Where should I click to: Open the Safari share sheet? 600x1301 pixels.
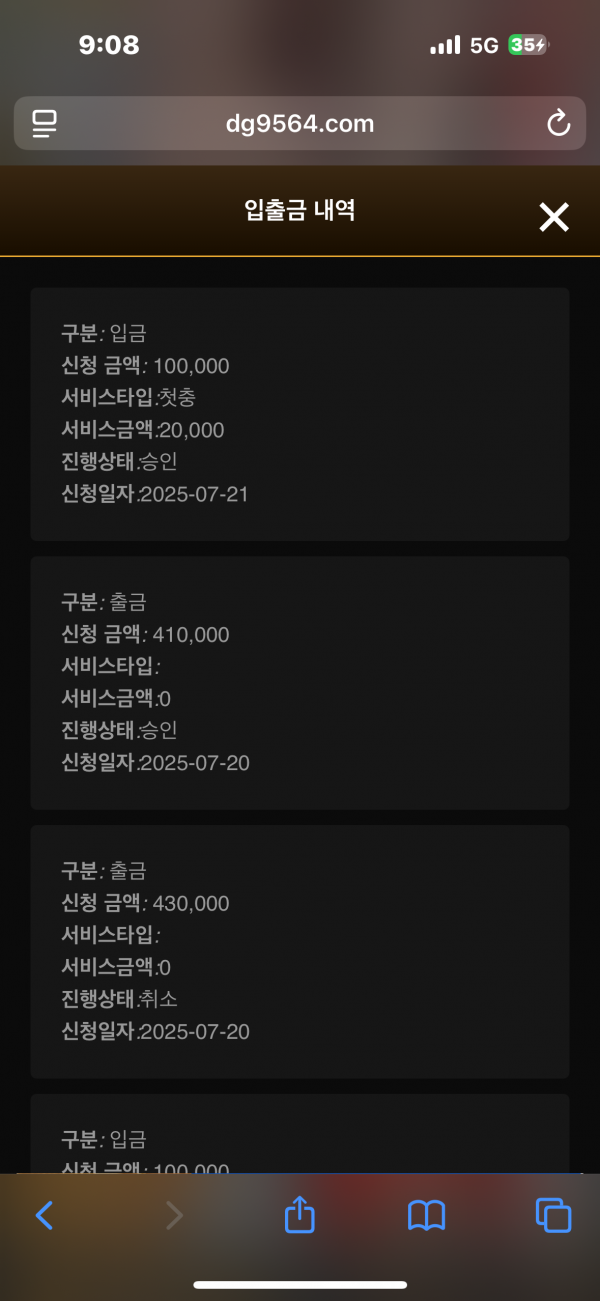[300, 1214]
